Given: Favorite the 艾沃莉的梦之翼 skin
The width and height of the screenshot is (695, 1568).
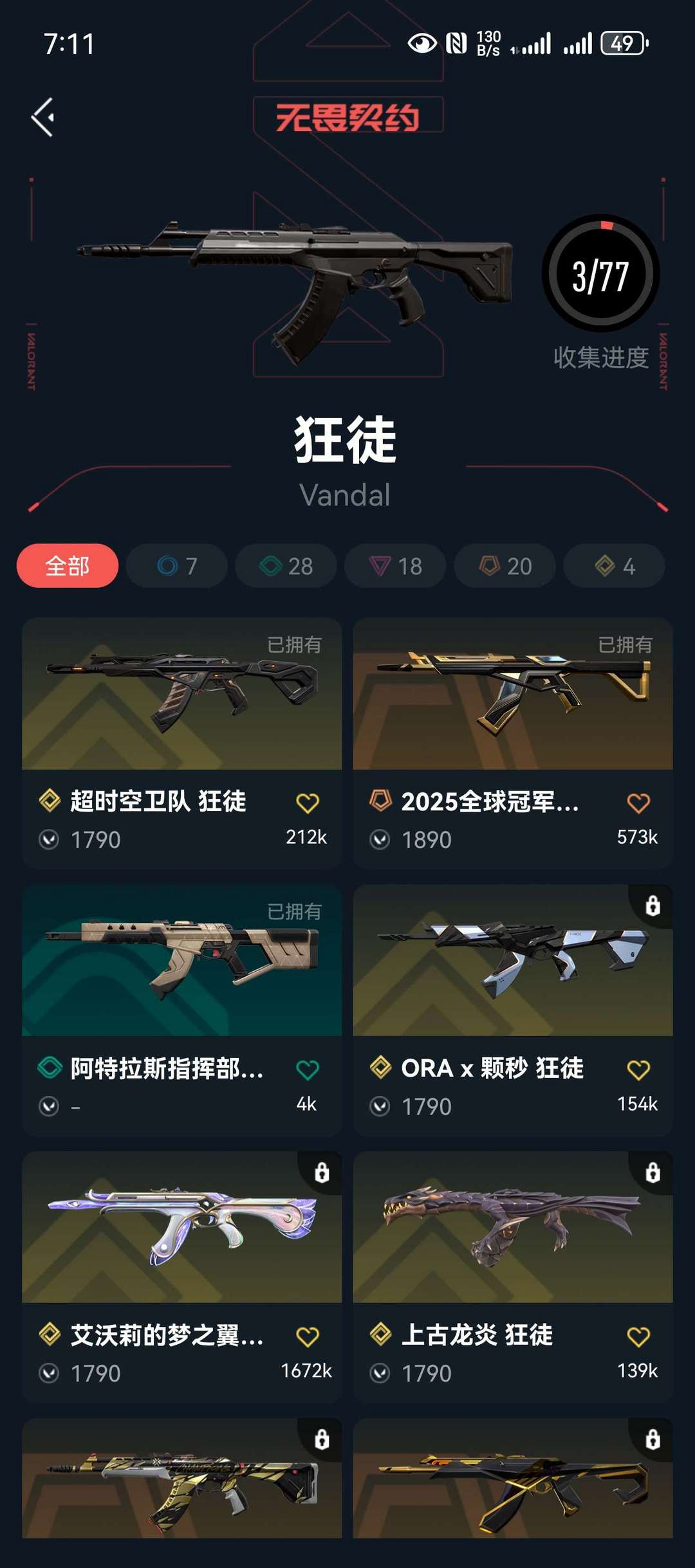Looking at the screenshot, I should click(x=309, y=1336).
